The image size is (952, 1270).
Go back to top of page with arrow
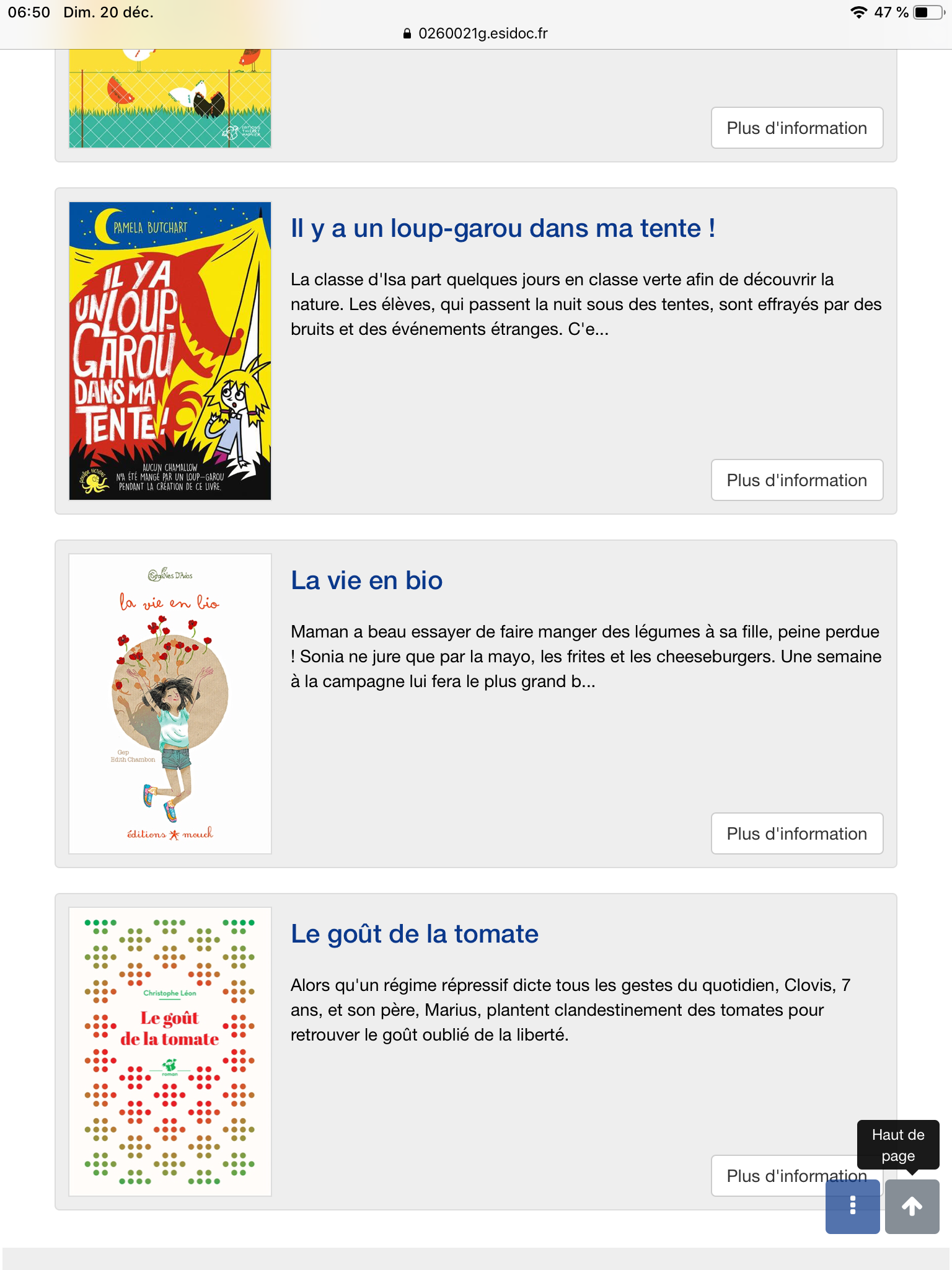pyautogui.click(x=912, y=1207)
